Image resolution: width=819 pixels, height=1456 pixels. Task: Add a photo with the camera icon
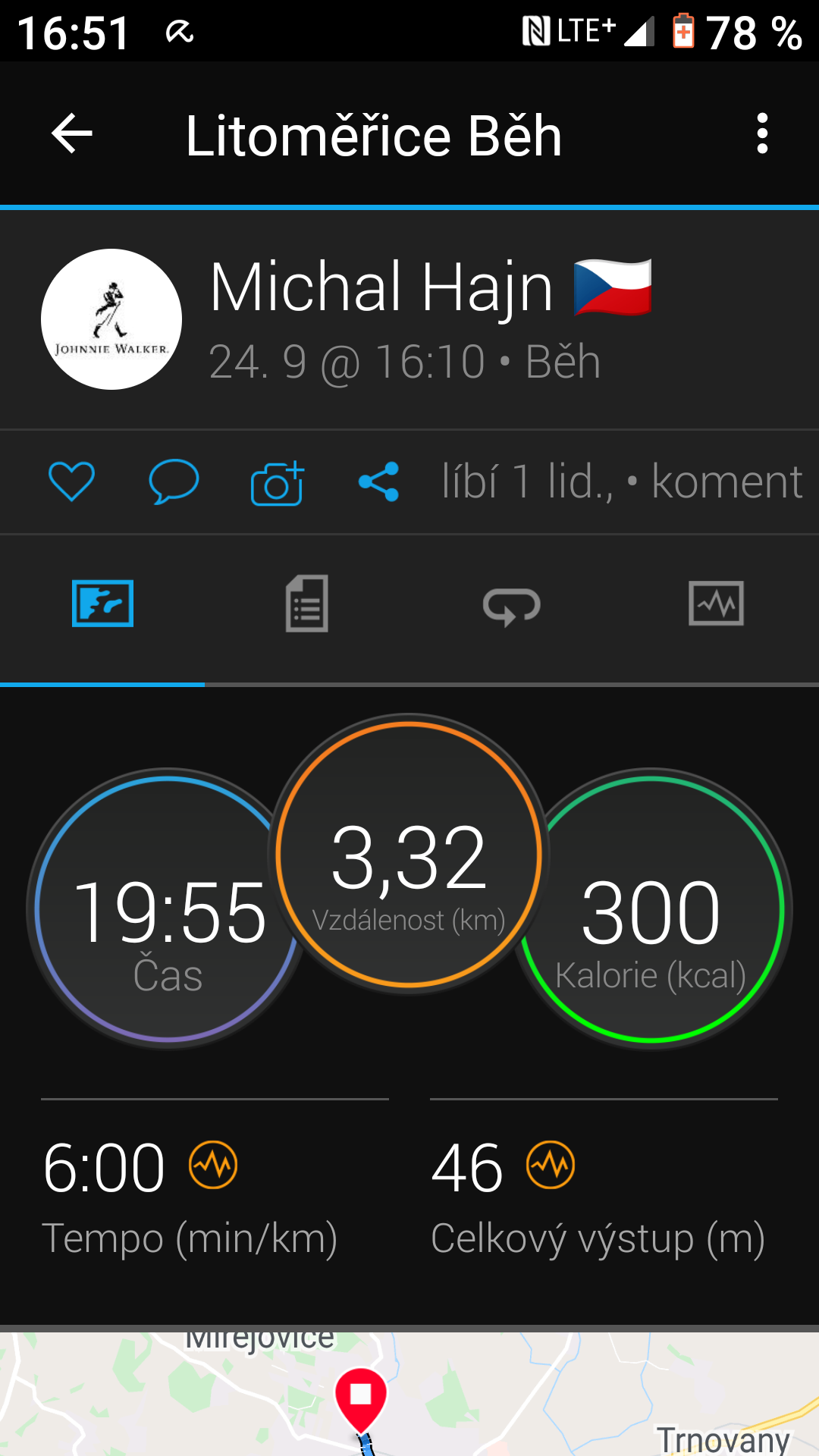pyautogui.click(x=278, y=483)
